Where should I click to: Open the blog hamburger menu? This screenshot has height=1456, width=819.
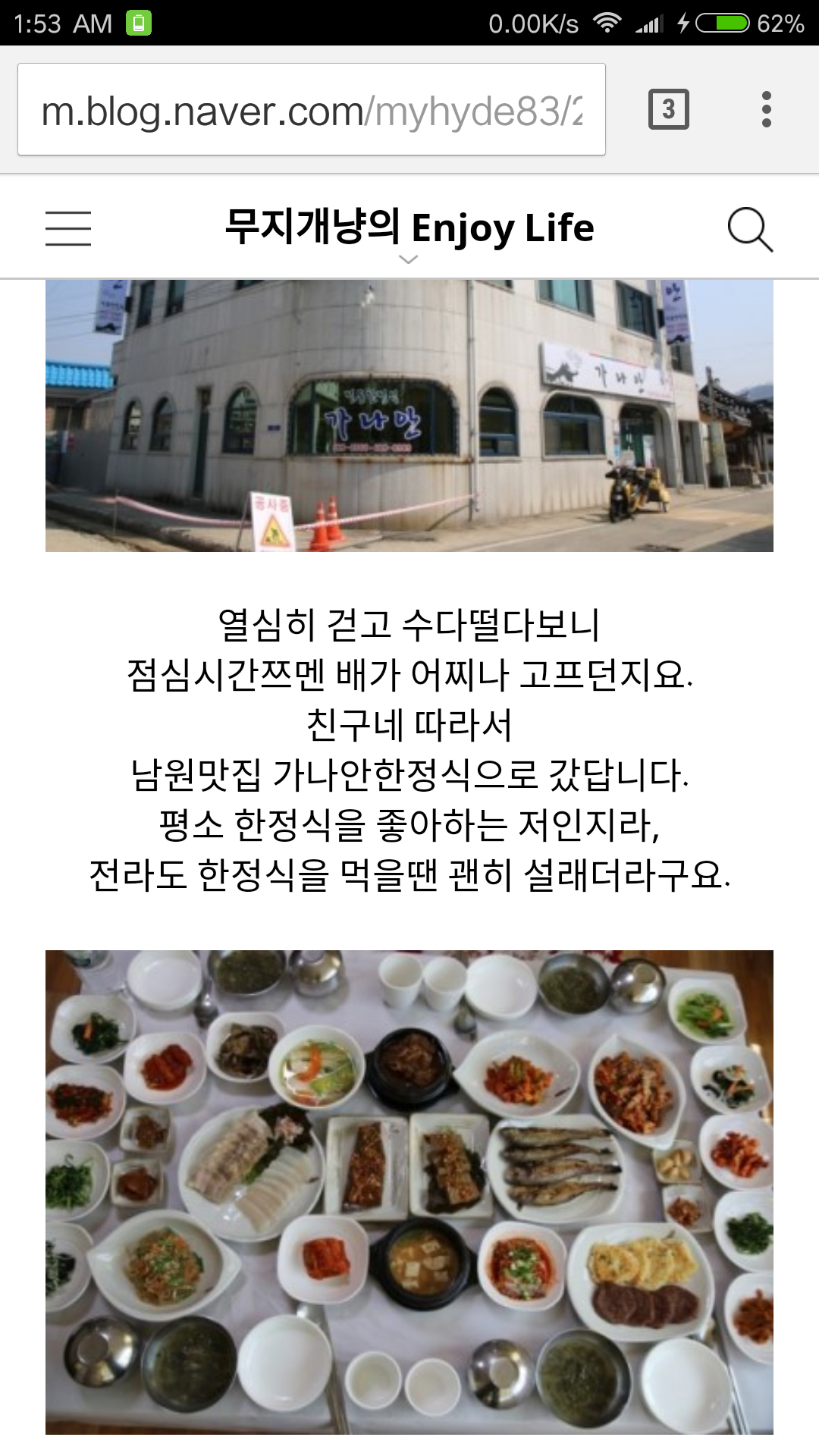click(68, 228)
